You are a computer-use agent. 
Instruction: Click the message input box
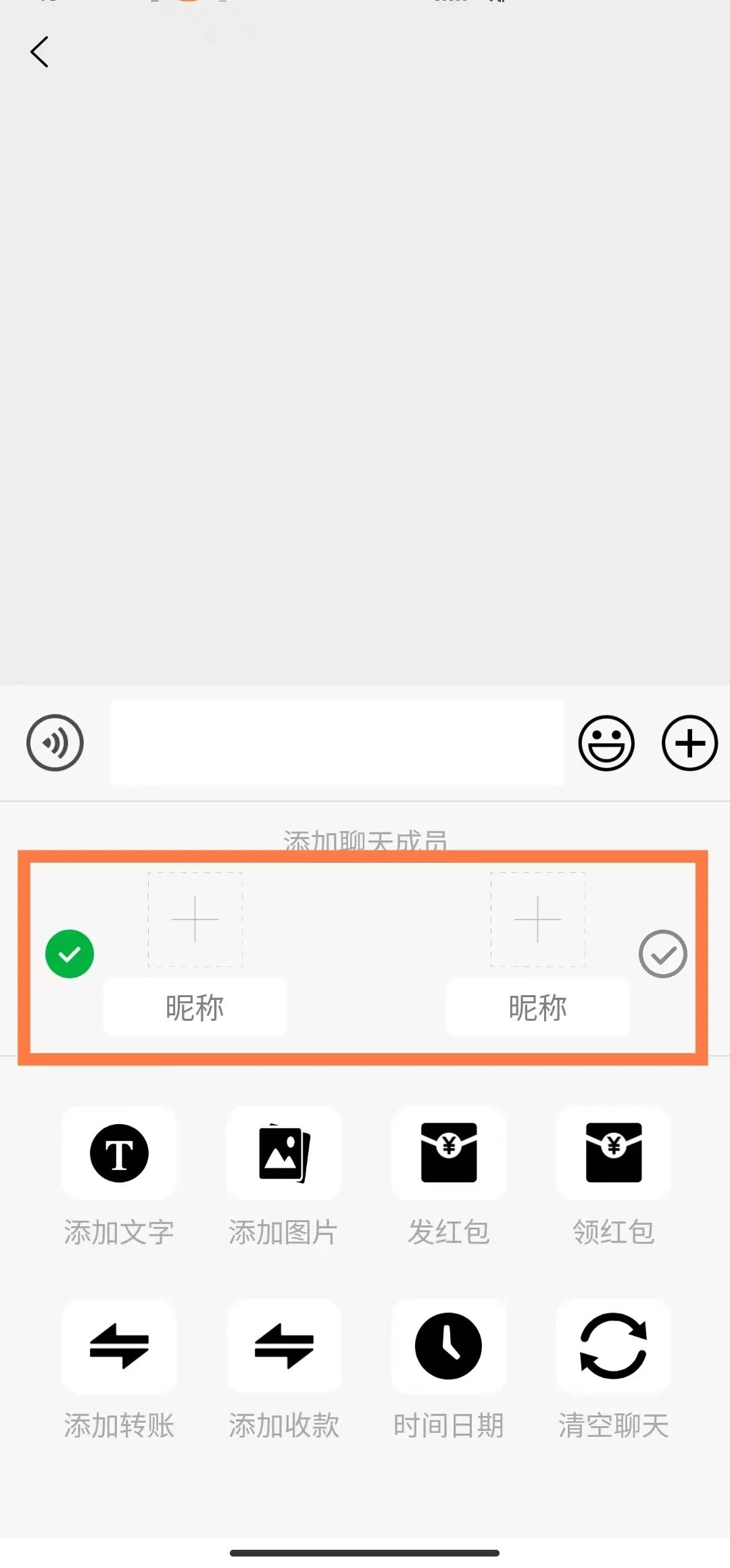tap(337, 743)
